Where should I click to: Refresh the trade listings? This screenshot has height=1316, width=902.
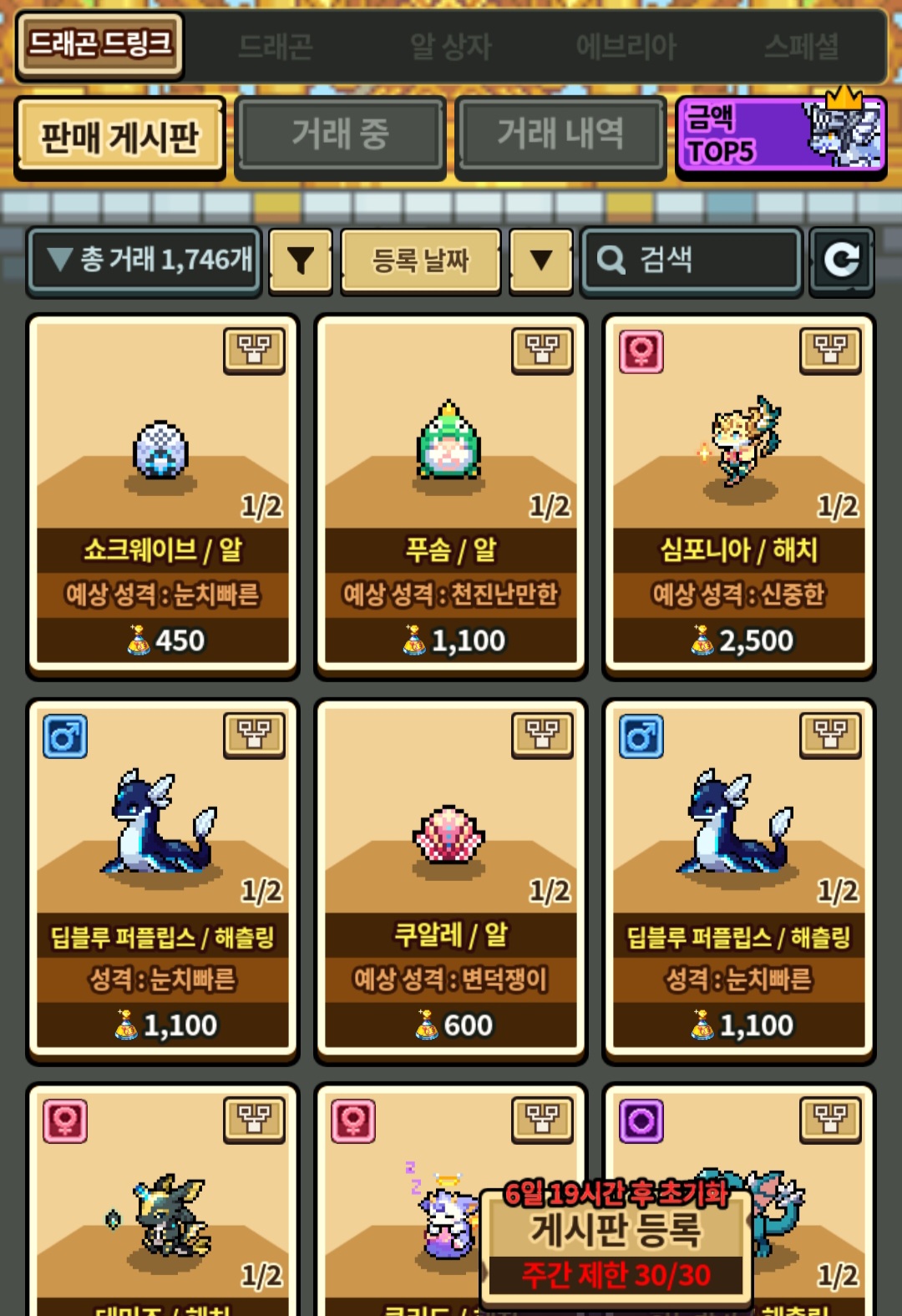pos(842,261)
